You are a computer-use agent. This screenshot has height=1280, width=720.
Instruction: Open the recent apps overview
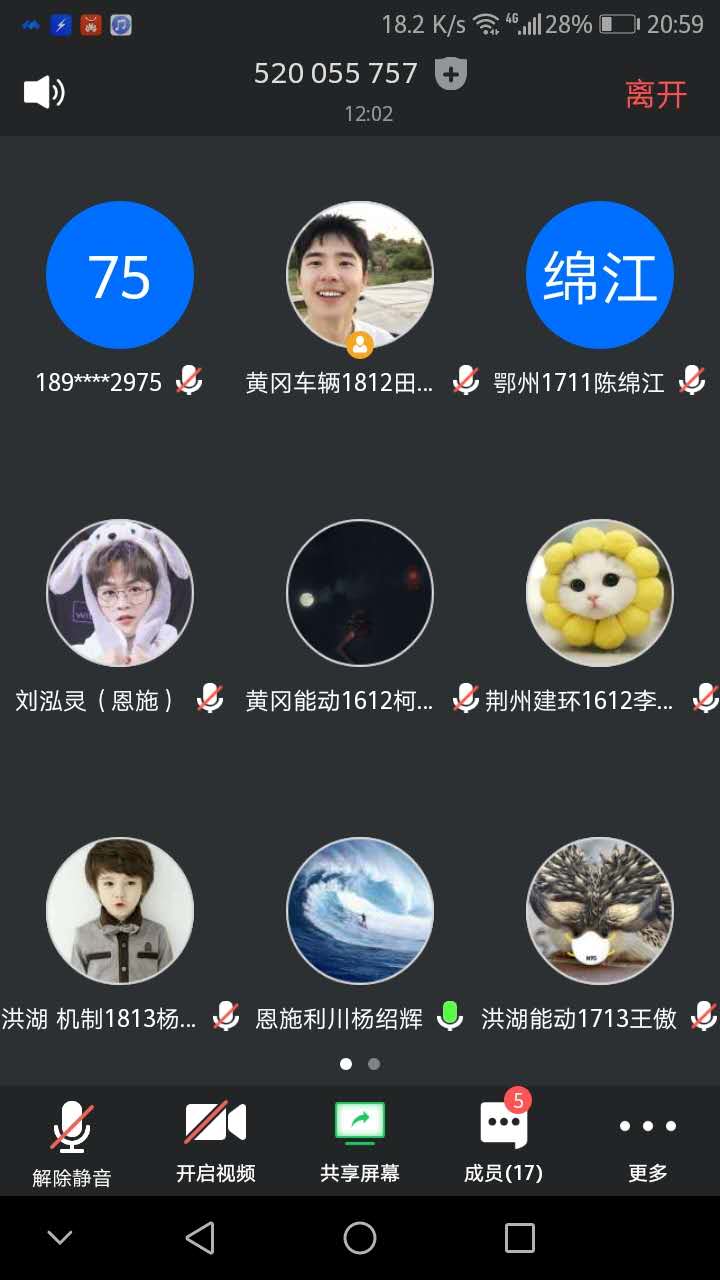tap(520, 1238)
